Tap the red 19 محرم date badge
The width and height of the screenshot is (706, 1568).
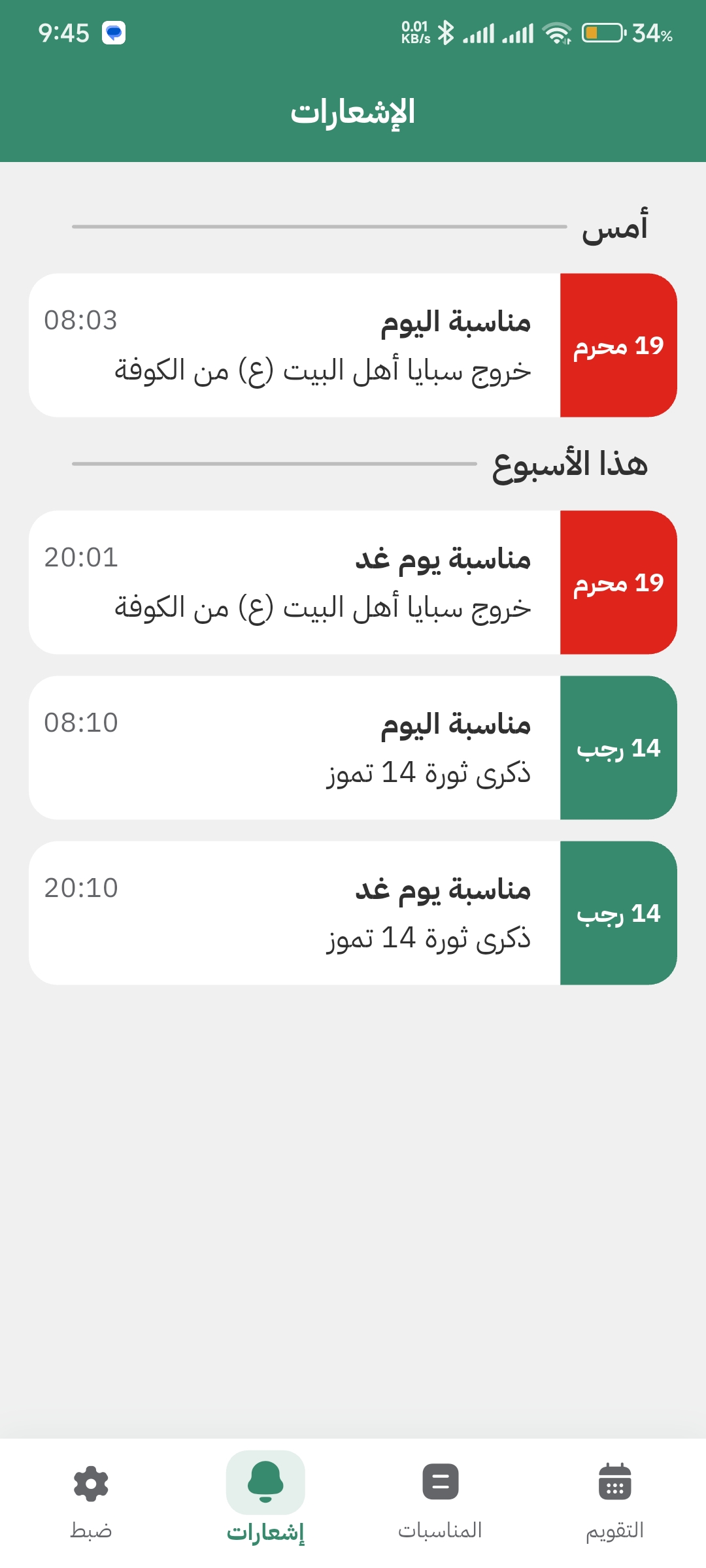point(616,344)
